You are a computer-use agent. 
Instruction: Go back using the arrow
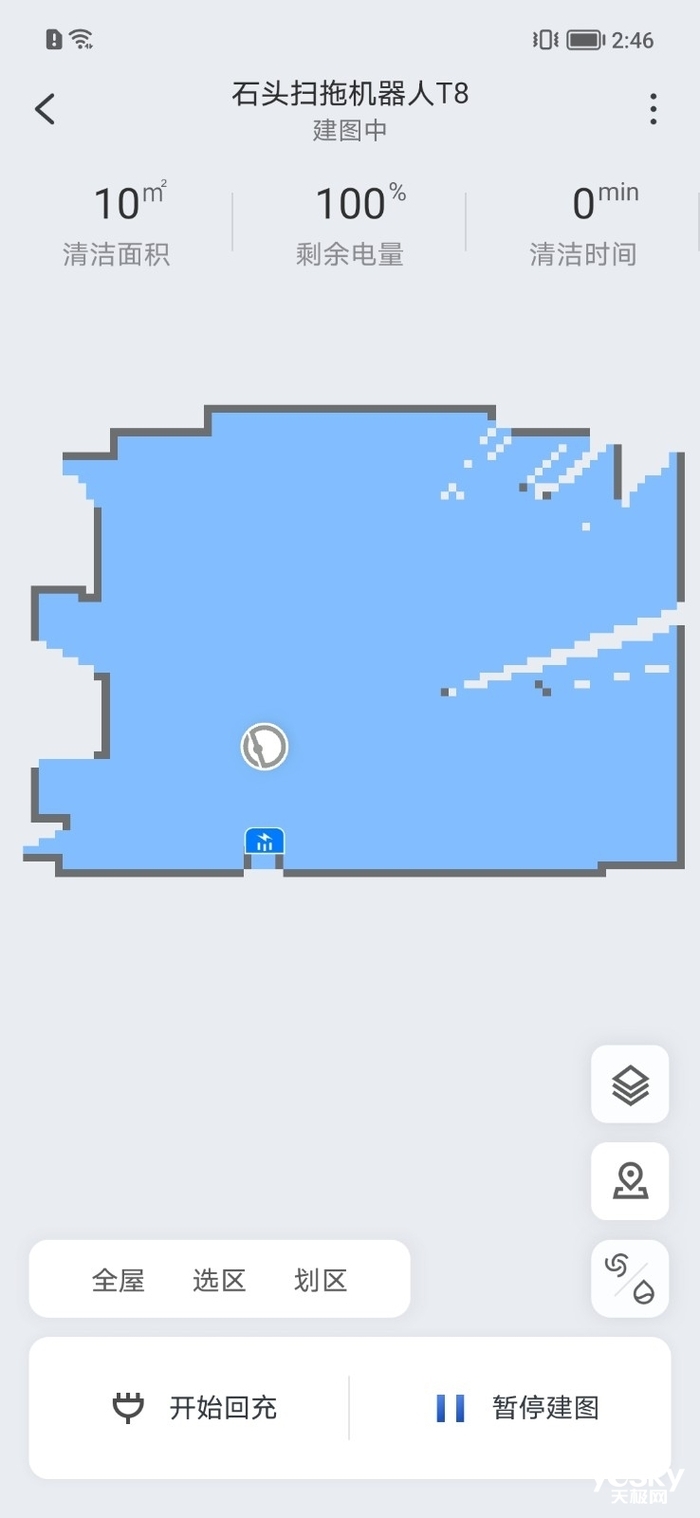(45, 108)
